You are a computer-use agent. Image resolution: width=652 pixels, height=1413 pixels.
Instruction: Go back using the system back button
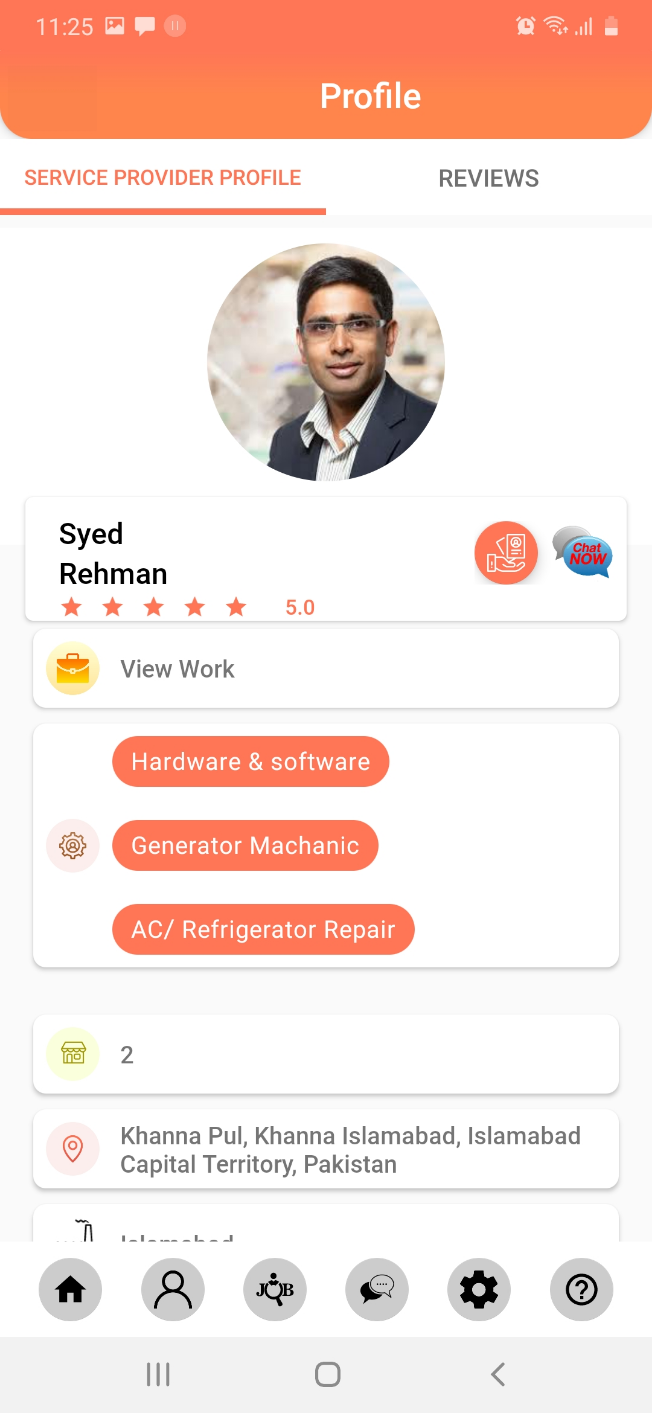click(x=497, y=1374)
